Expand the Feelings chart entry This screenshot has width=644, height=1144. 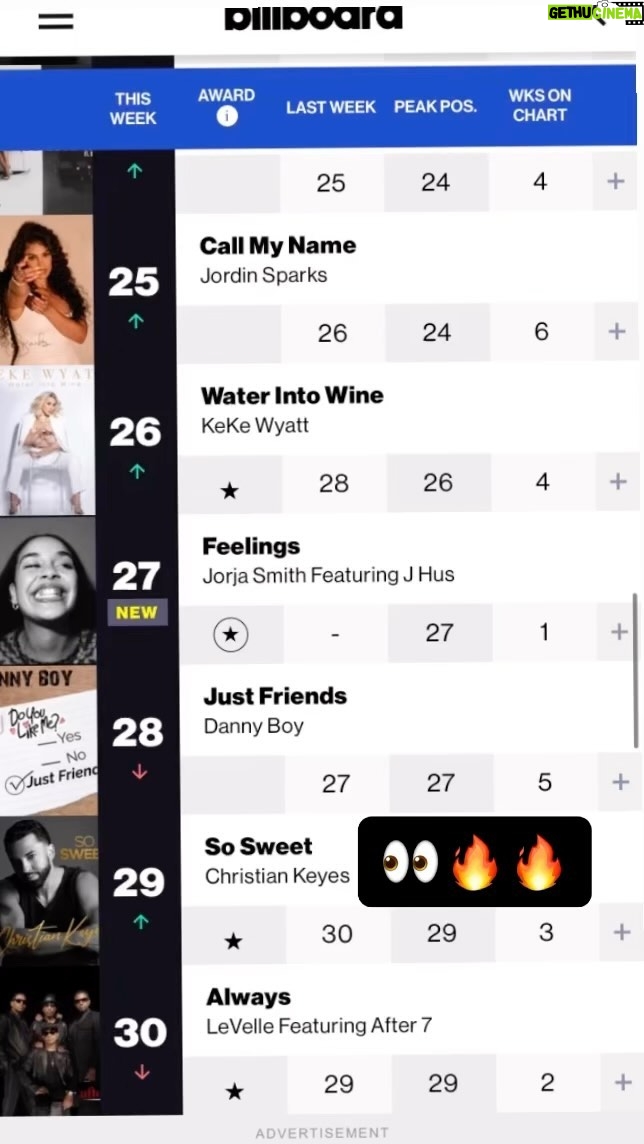tap(619, 632)
